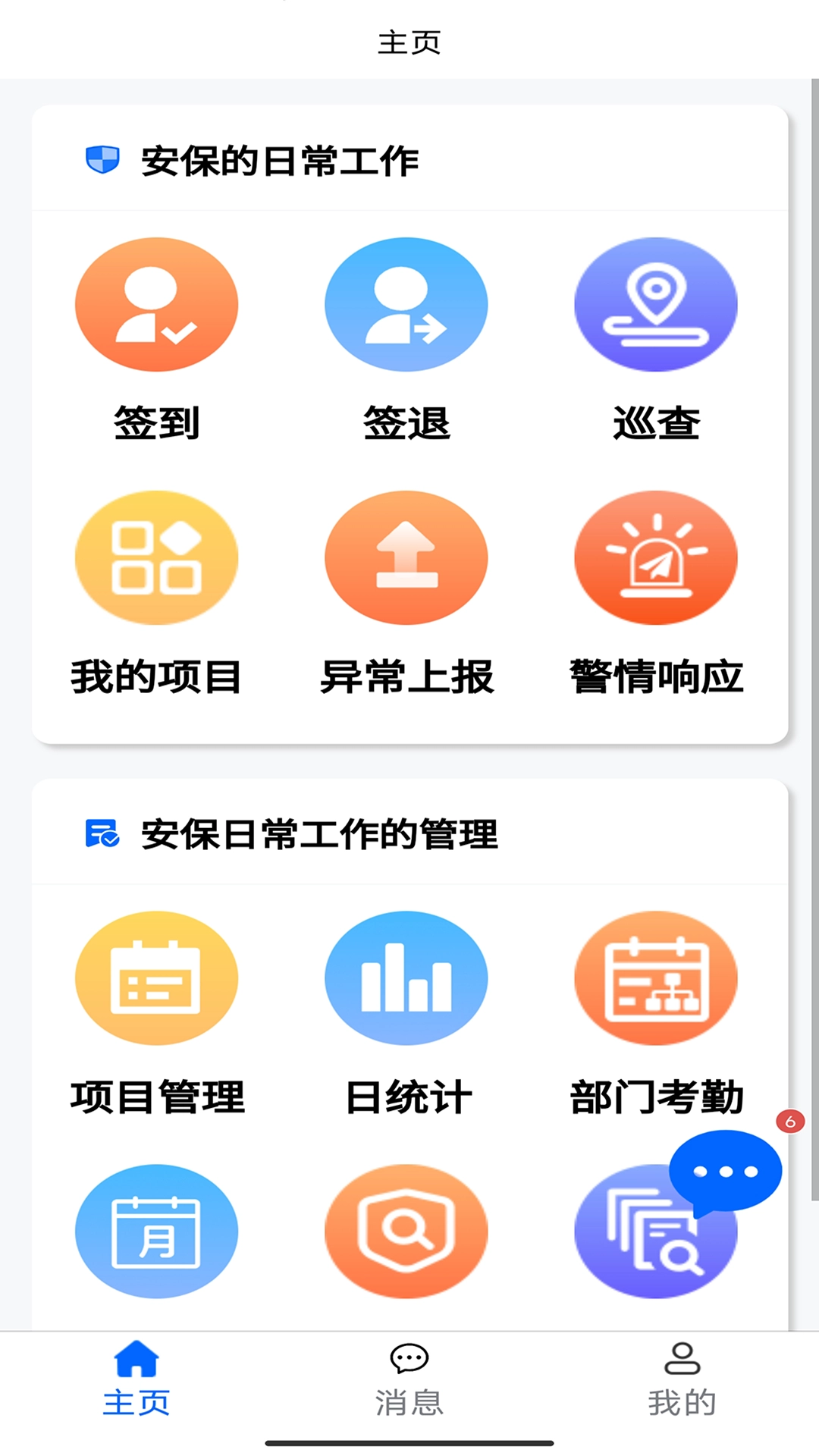Tap the blue shield icon beside 安保的日常工作
The width and height of the screenshot is (819, 1456).
click(103, 158)
